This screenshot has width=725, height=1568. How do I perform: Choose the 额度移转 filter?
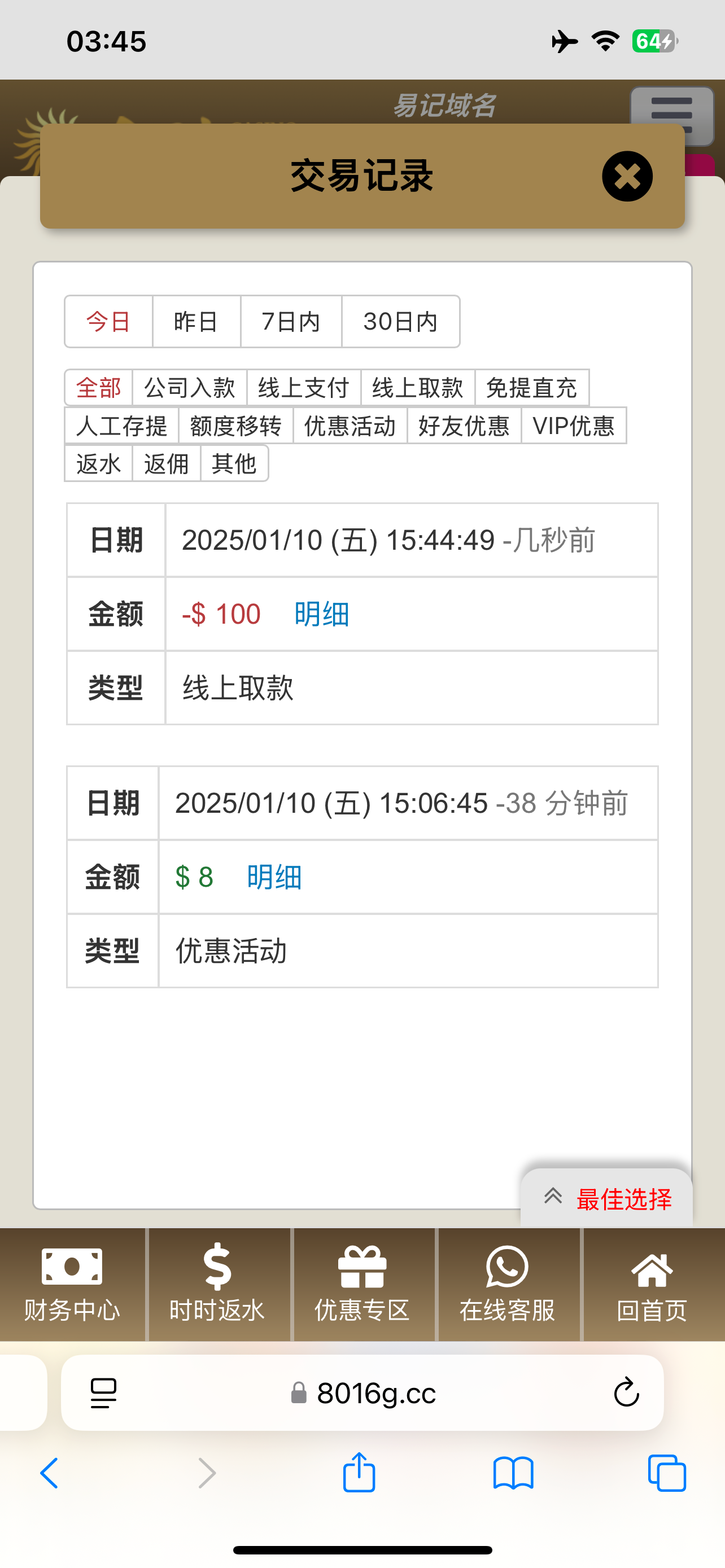tap(235, 426)
